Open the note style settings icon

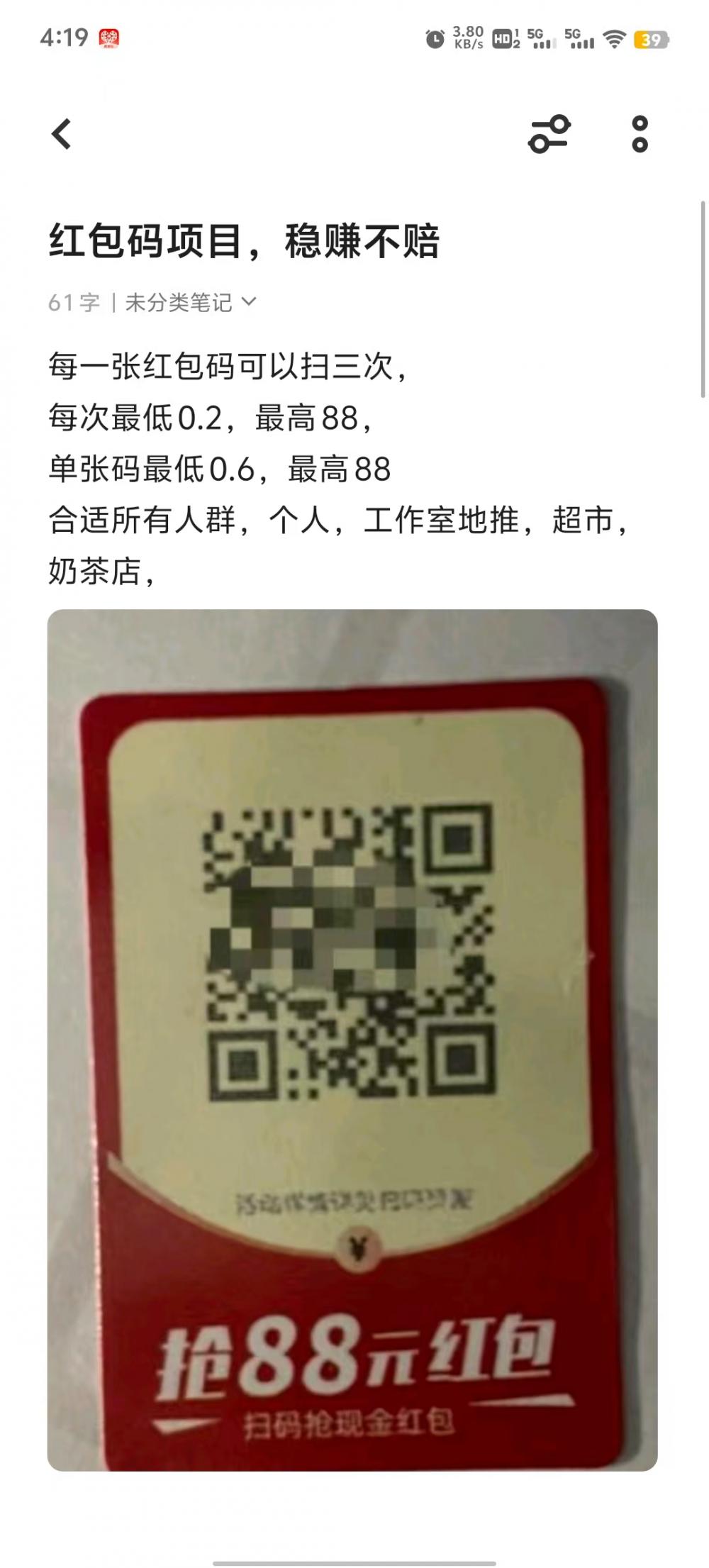coord(549,134)
